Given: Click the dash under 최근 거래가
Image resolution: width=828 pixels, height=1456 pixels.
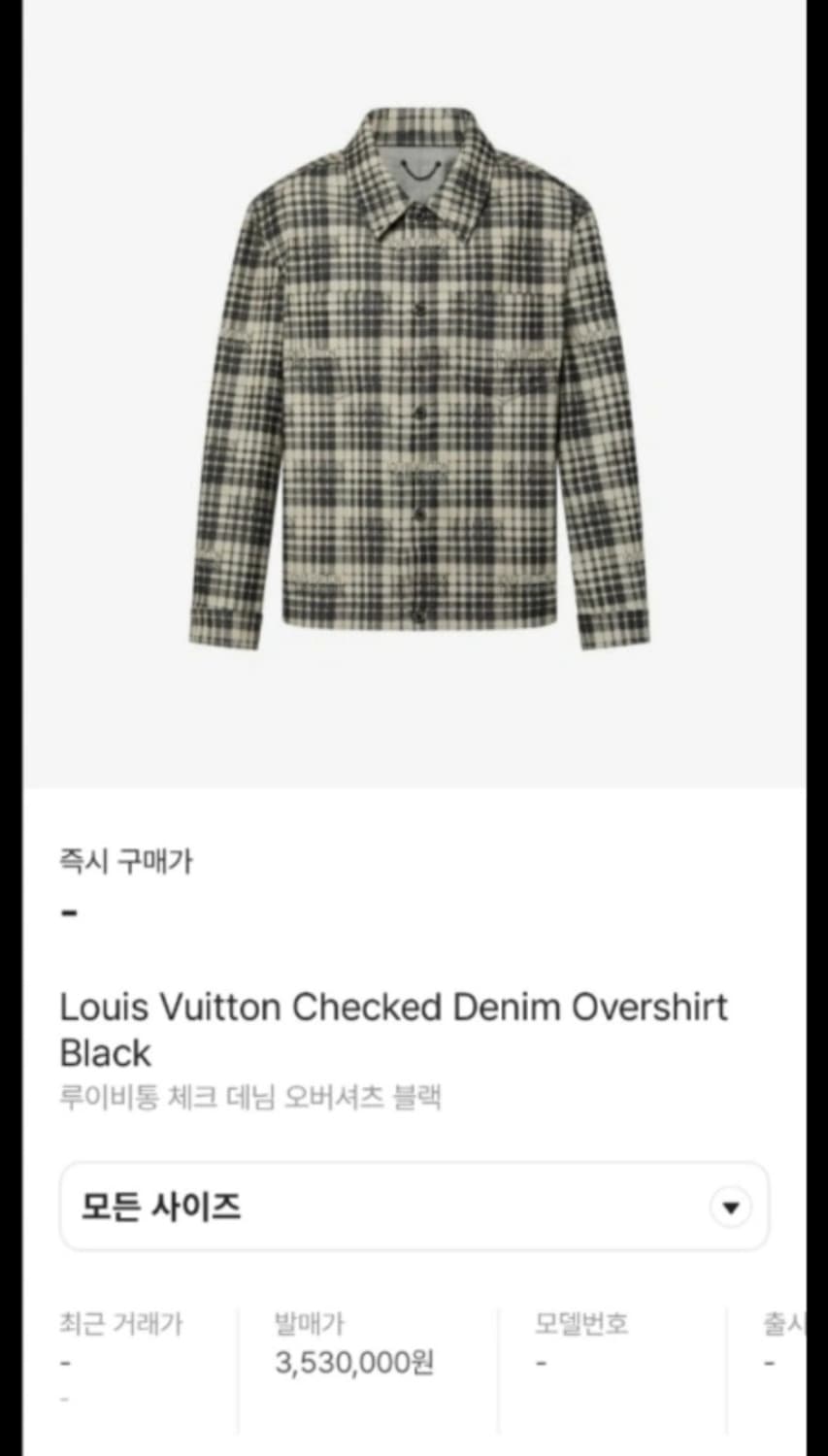Looking at the screenshot, I should coord(64,1362).
